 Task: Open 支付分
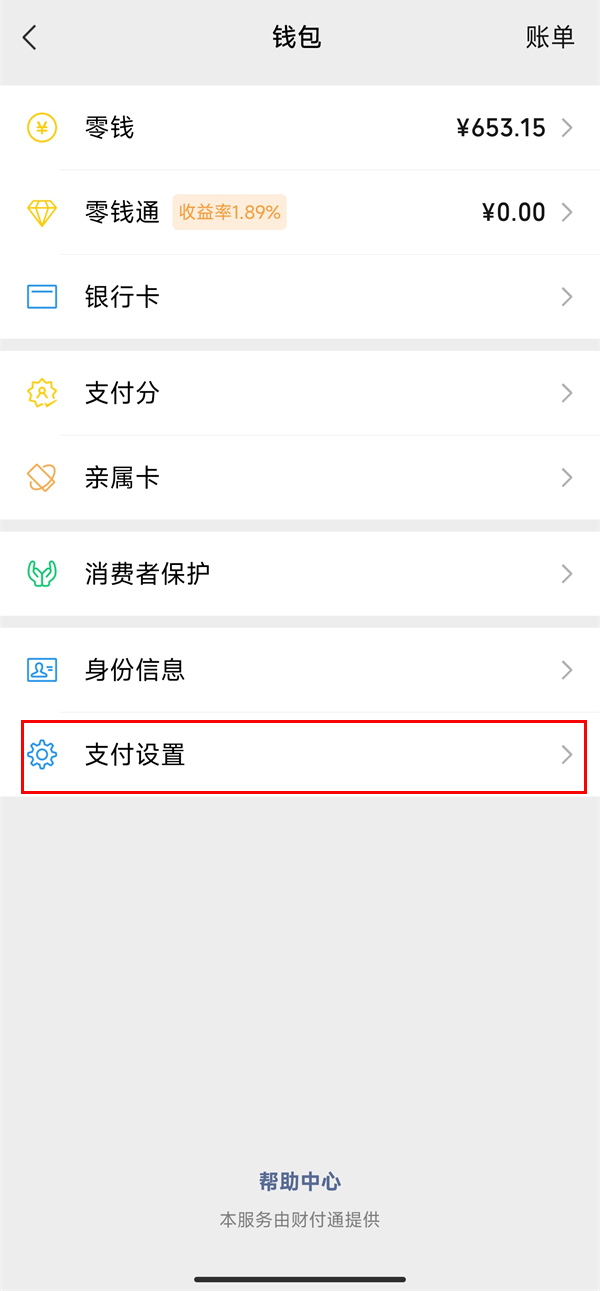pos(300,393)
